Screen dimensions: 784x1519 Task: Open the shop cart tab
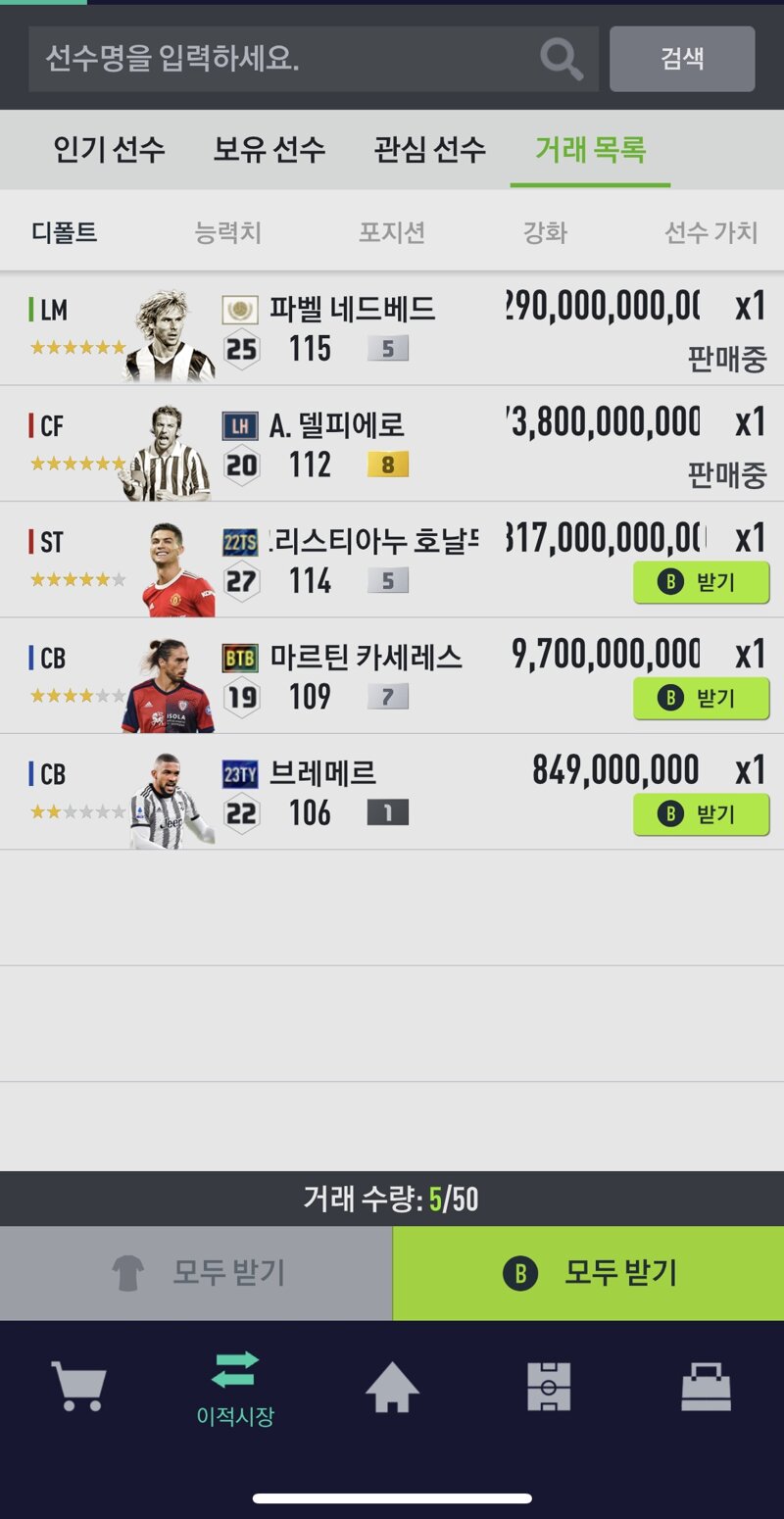78,1387
